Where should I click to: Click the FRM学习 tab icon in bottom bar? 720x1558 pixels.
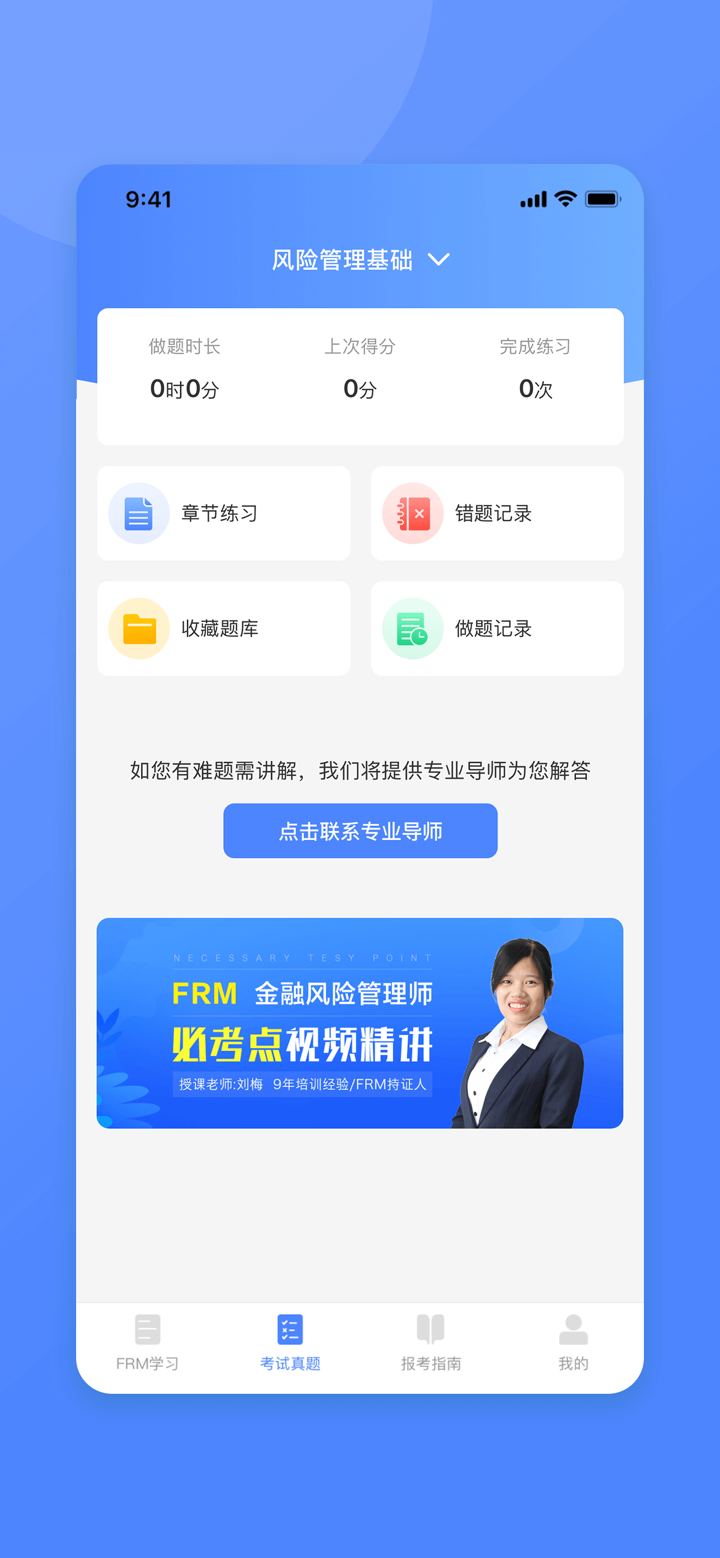(x=147, y=1330)
